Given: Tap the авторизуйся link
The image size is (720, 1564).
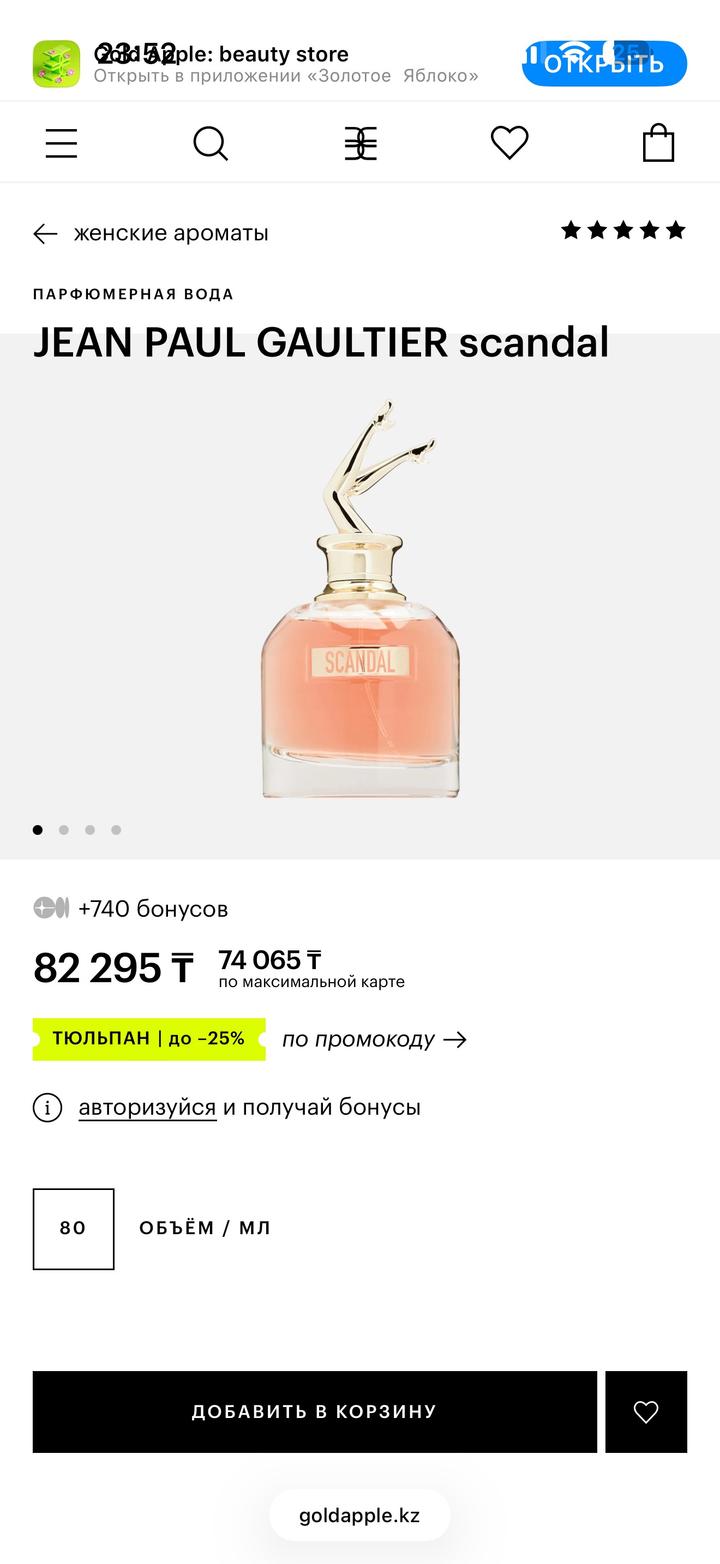Looking at the screenshot, I should pyautogui.click(x=147, y=1107).
